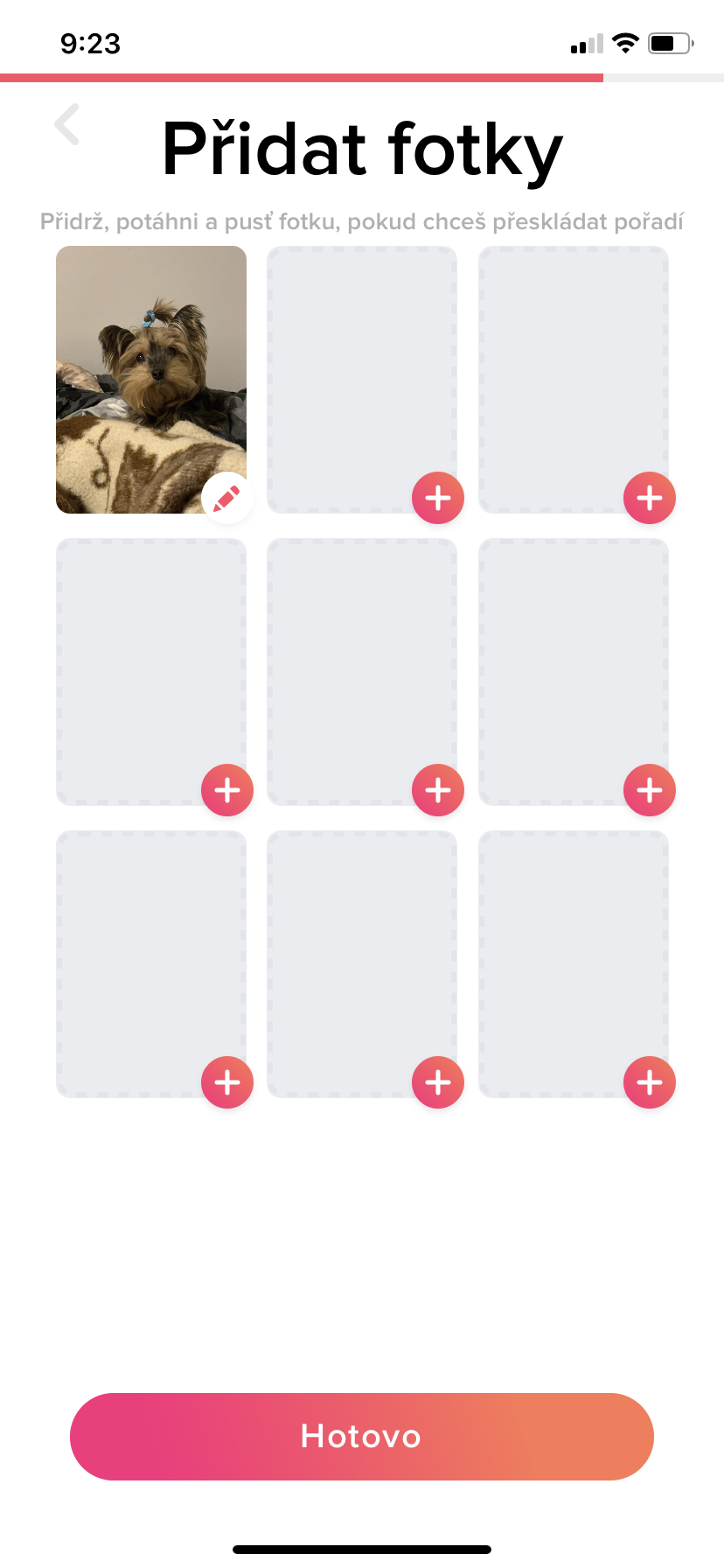The image size is (724, 1568).
Task: Tap the plus on the third photo slot
Action: coord(649,499)
